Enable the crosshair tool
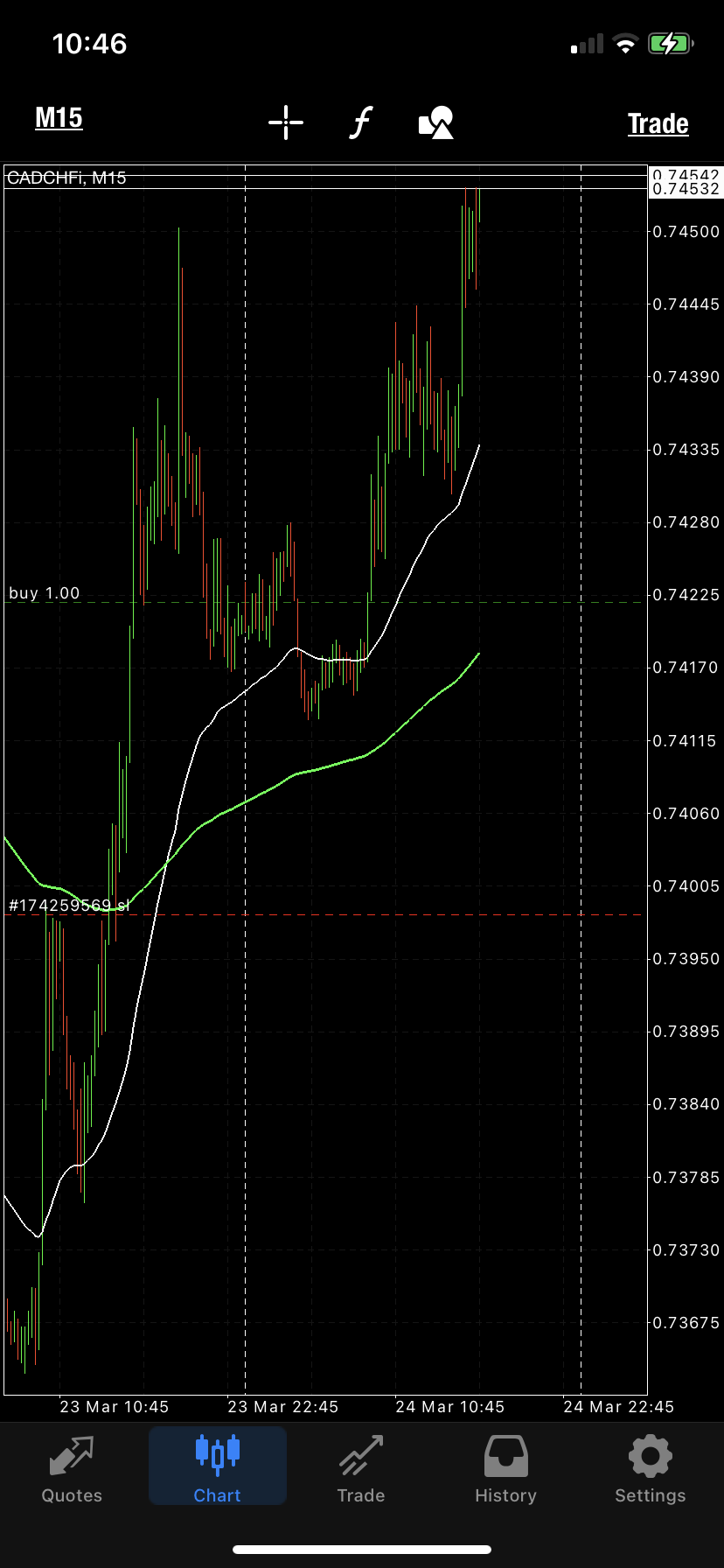The image size is (724, 1568). click(286, 122)
